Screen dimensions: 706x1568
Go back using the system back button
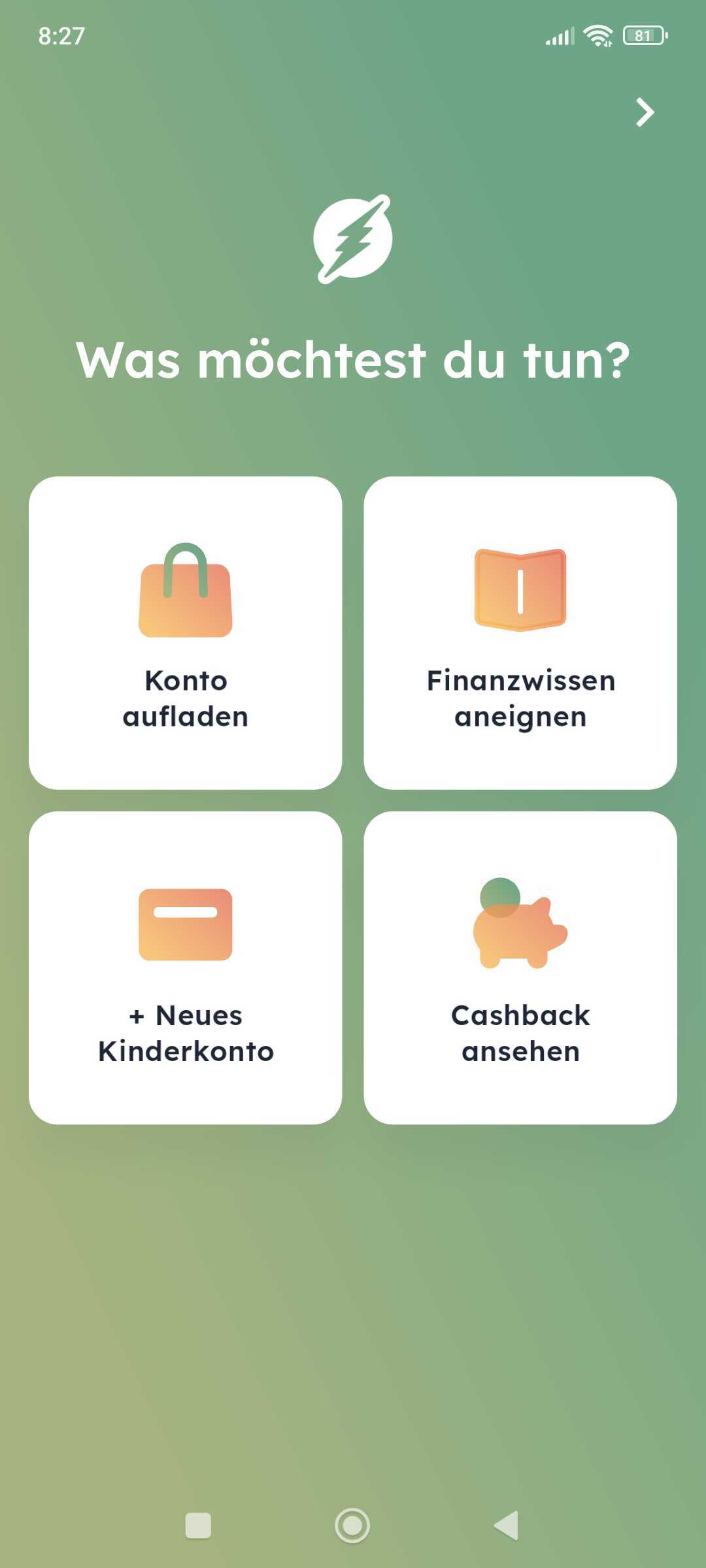[x=507, y=1526]
